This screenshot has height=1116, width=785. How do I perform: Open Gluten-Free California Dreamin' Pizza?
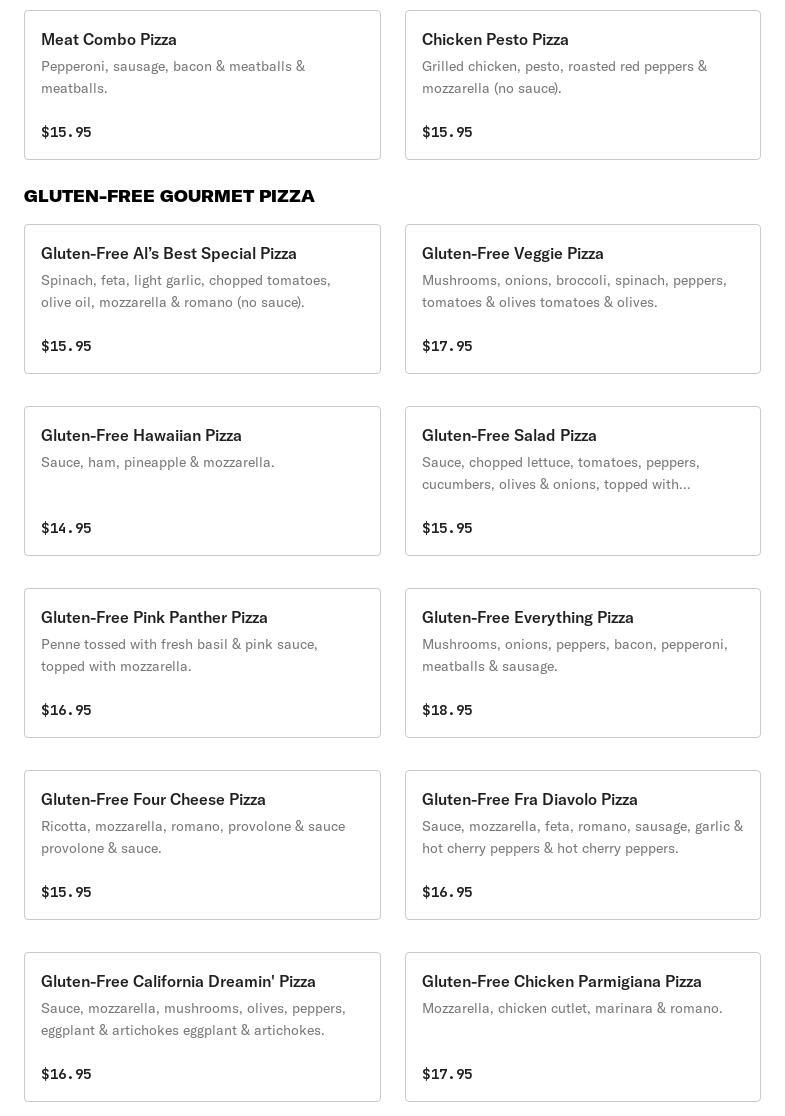click(x=202, y=1027)
